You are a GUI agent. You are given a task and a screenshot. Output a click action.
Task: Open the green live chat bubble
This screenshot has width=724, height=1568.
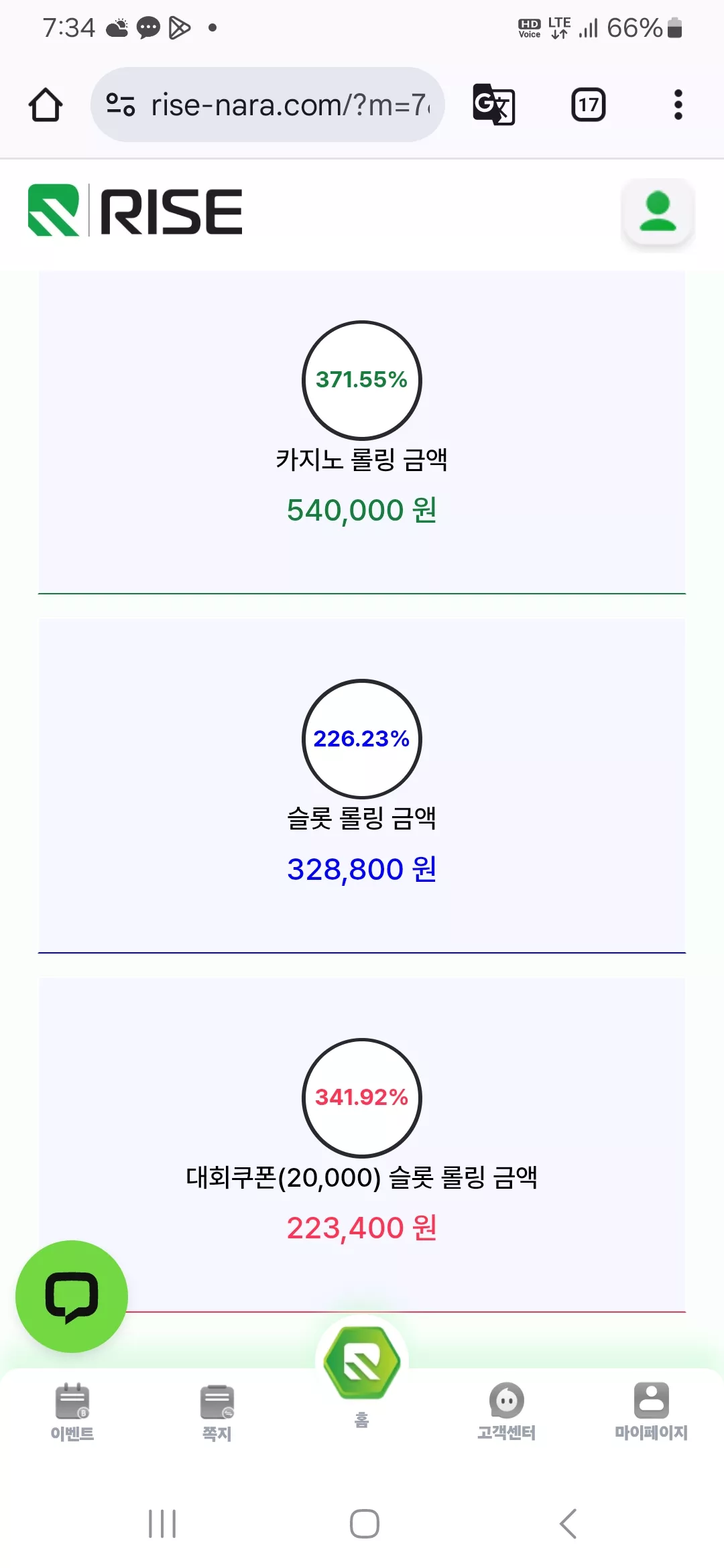72,1296
